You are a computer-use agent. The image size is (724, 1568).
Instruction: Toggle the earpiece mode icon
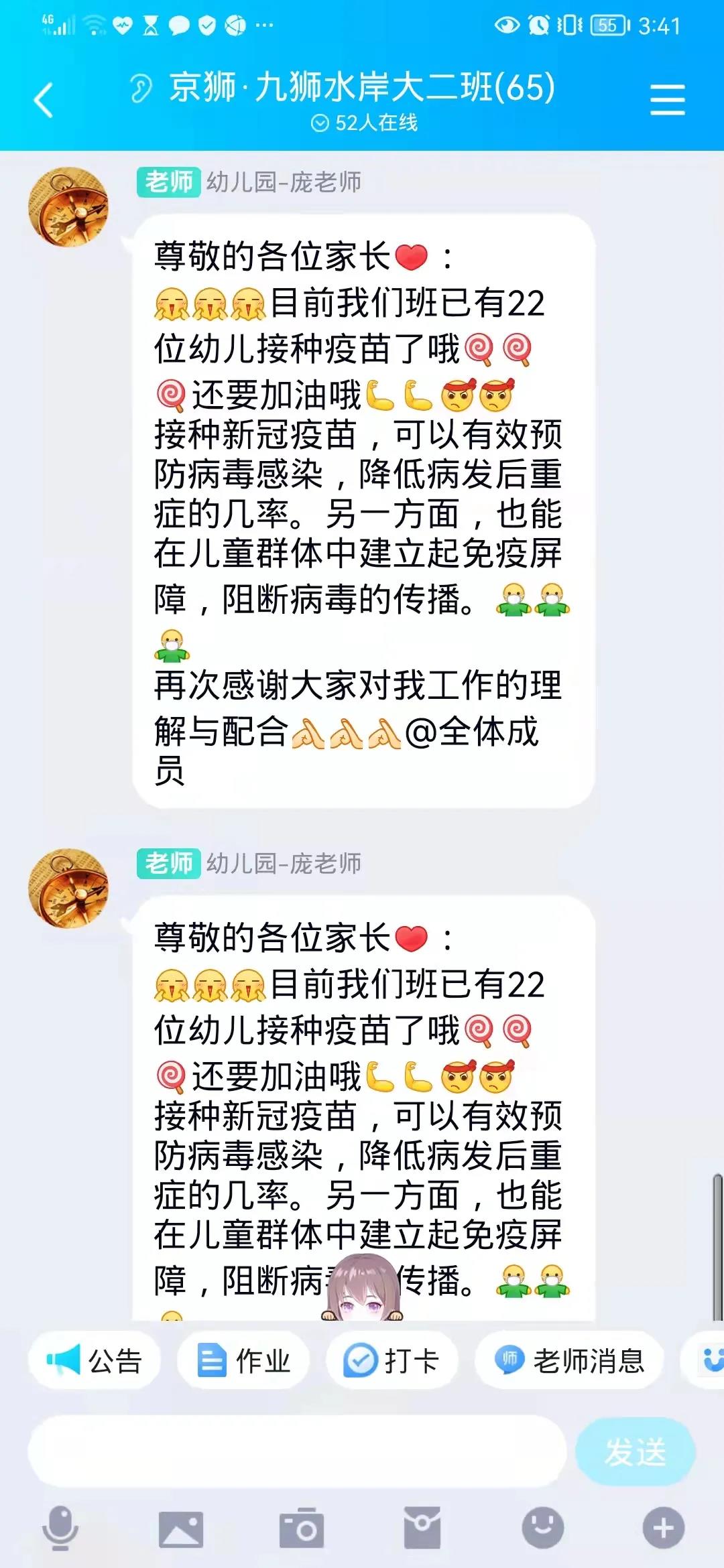[x=141, y=88]
